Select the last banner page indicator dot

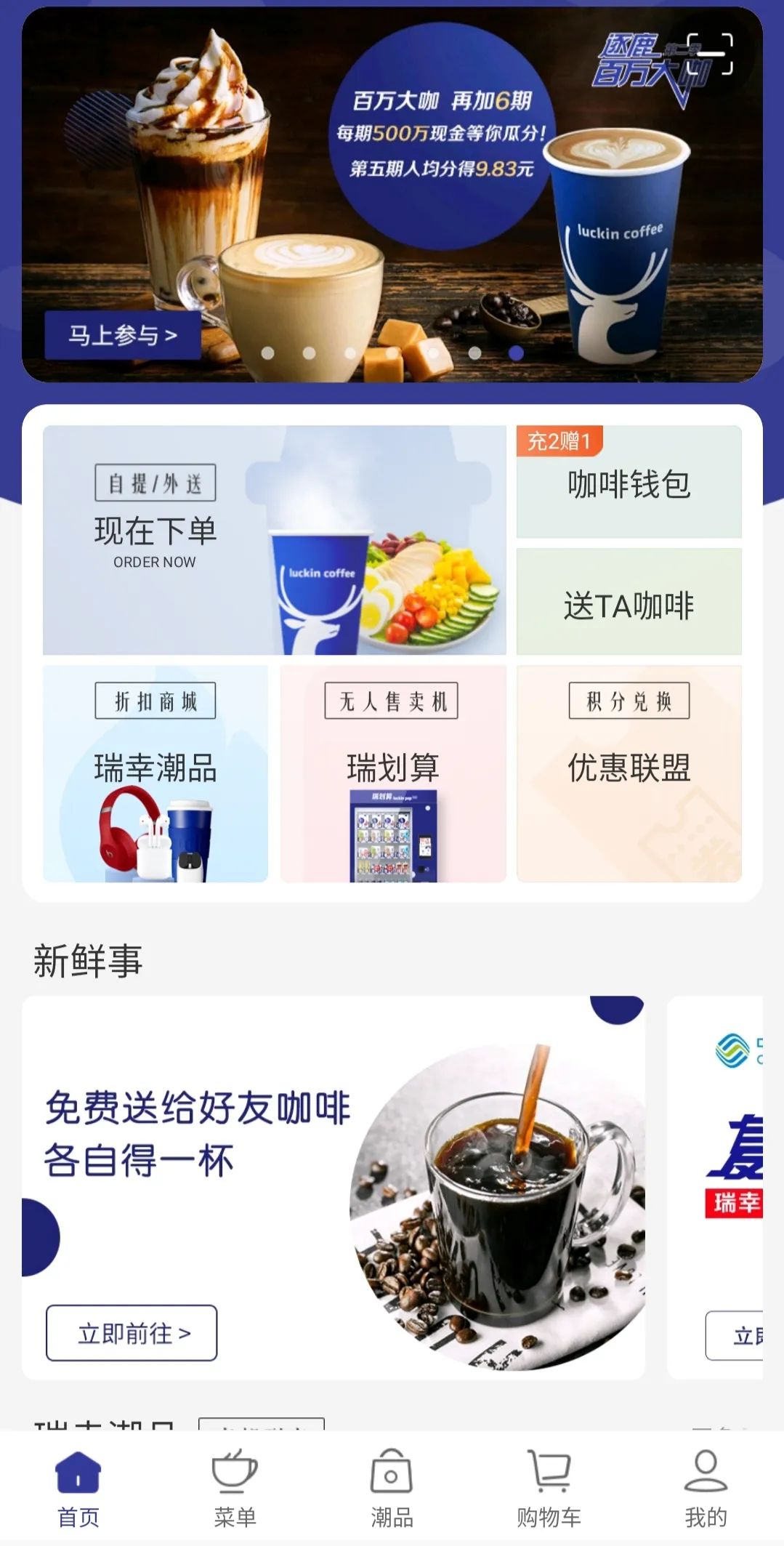[x=516, y=353]
